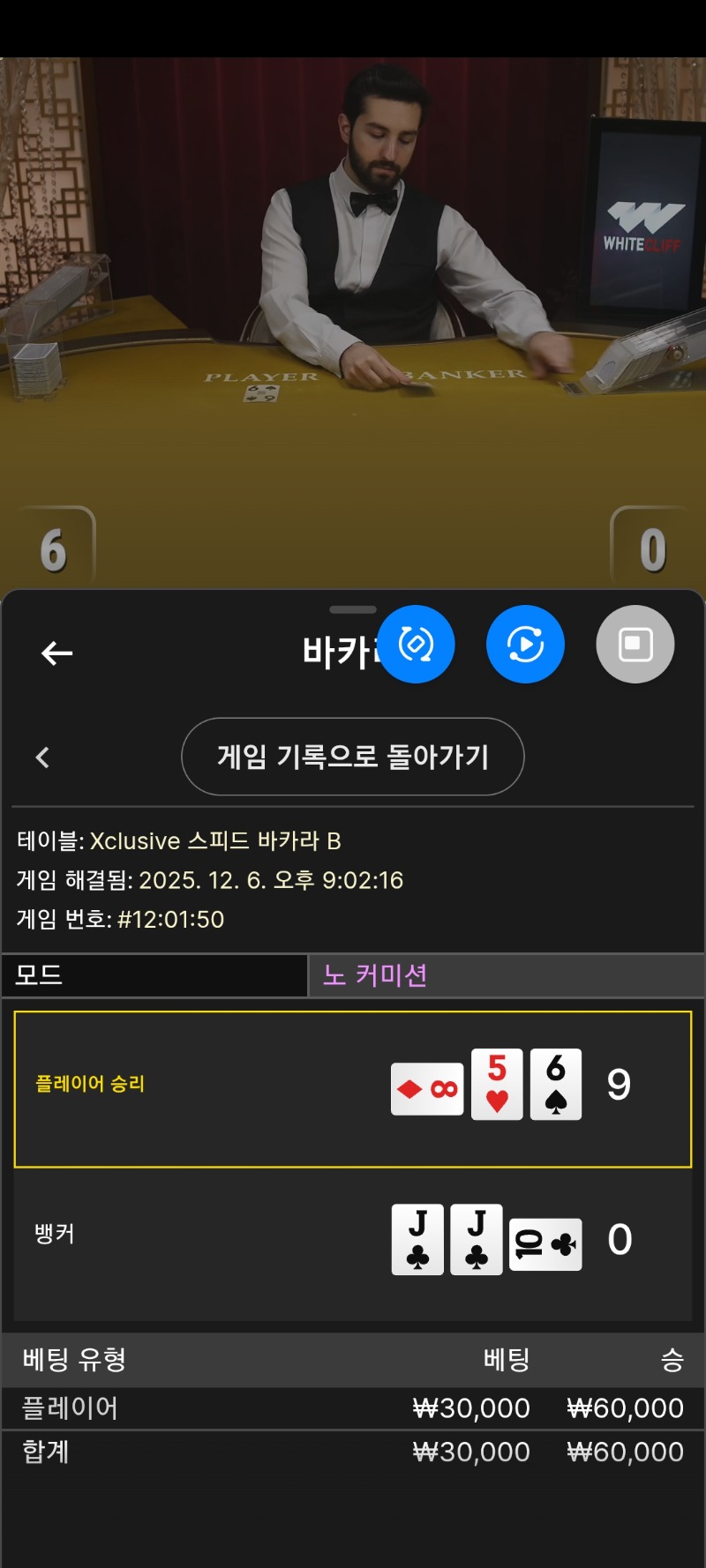Go back using the top-left arrow

[56, 653]
